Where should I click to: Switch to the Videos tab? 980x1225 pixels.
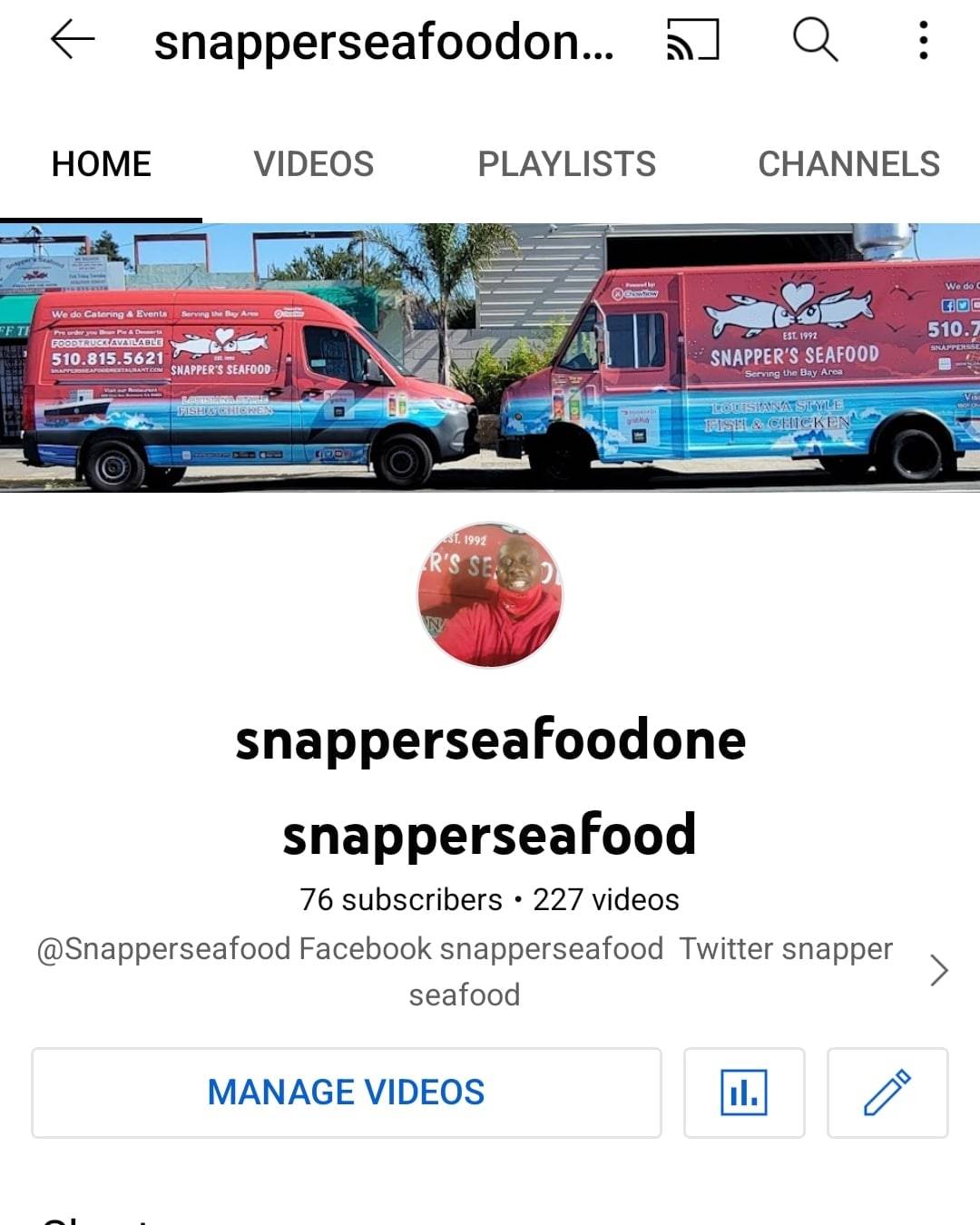point(313,164)
